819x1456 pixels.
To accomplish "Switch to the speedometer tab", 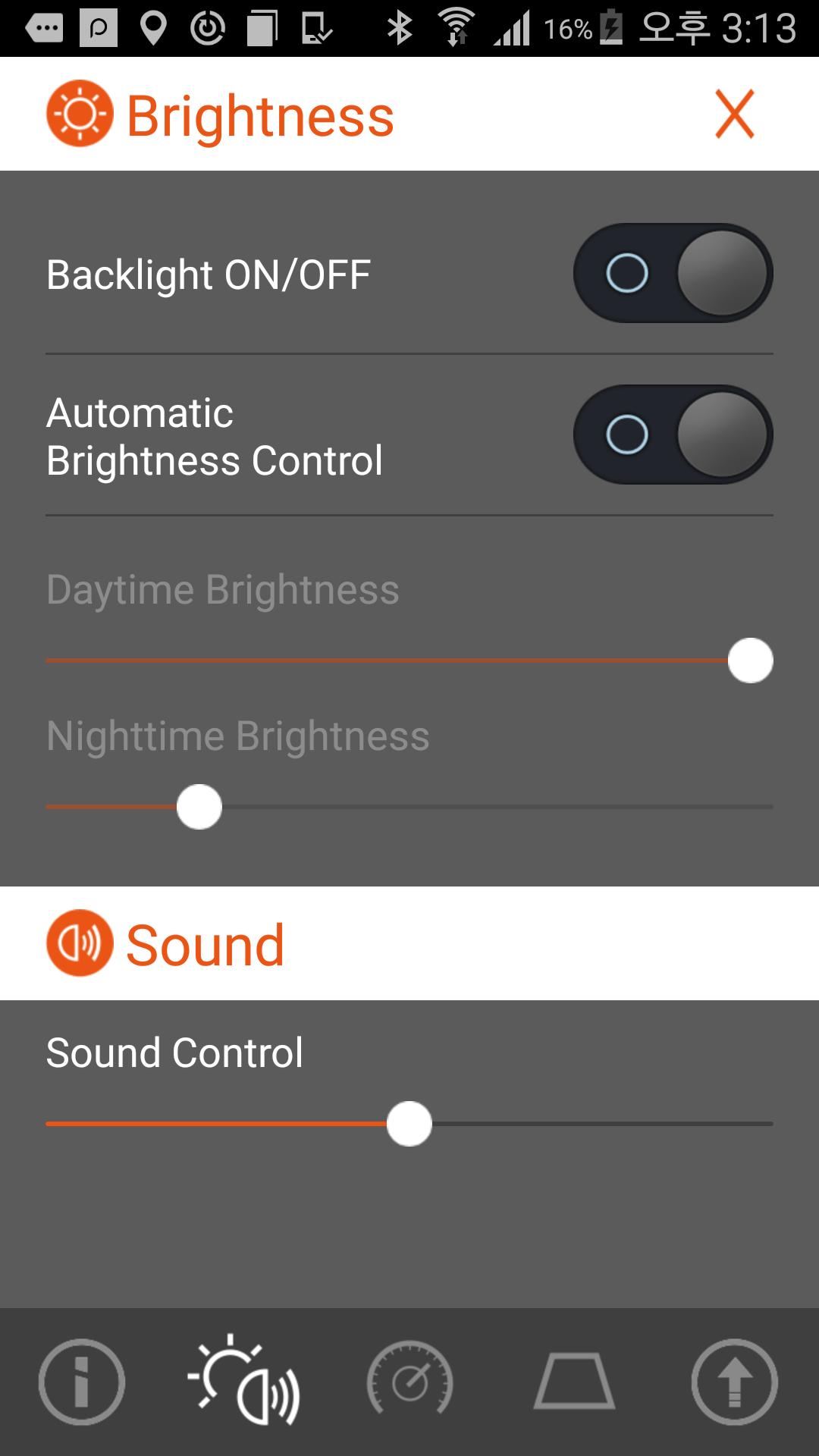I will 409,1382.
